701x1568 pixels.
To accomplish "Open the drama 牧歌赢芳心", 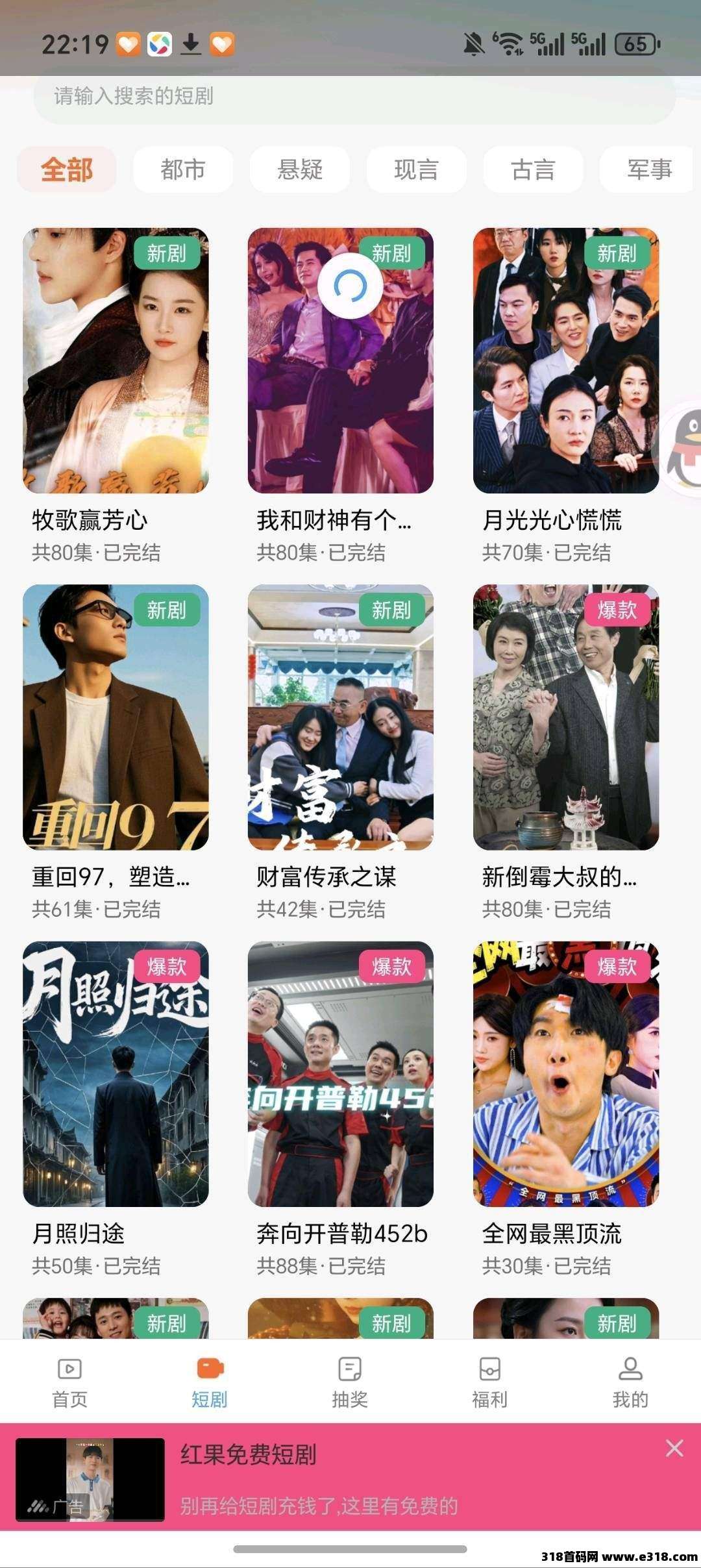I will pos(116,361).
